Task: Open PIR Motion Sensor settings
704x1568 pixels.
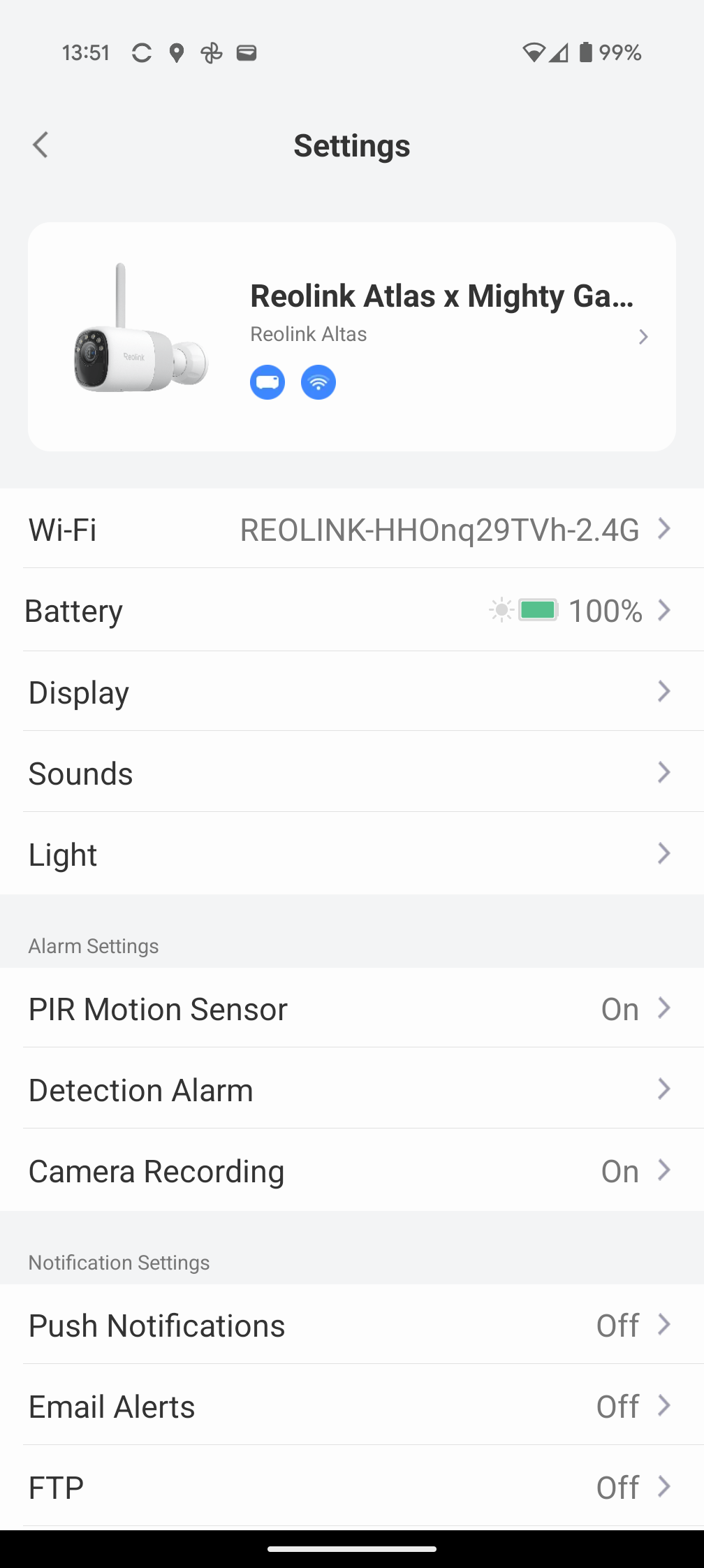Action: click(x=352, y=1008)
